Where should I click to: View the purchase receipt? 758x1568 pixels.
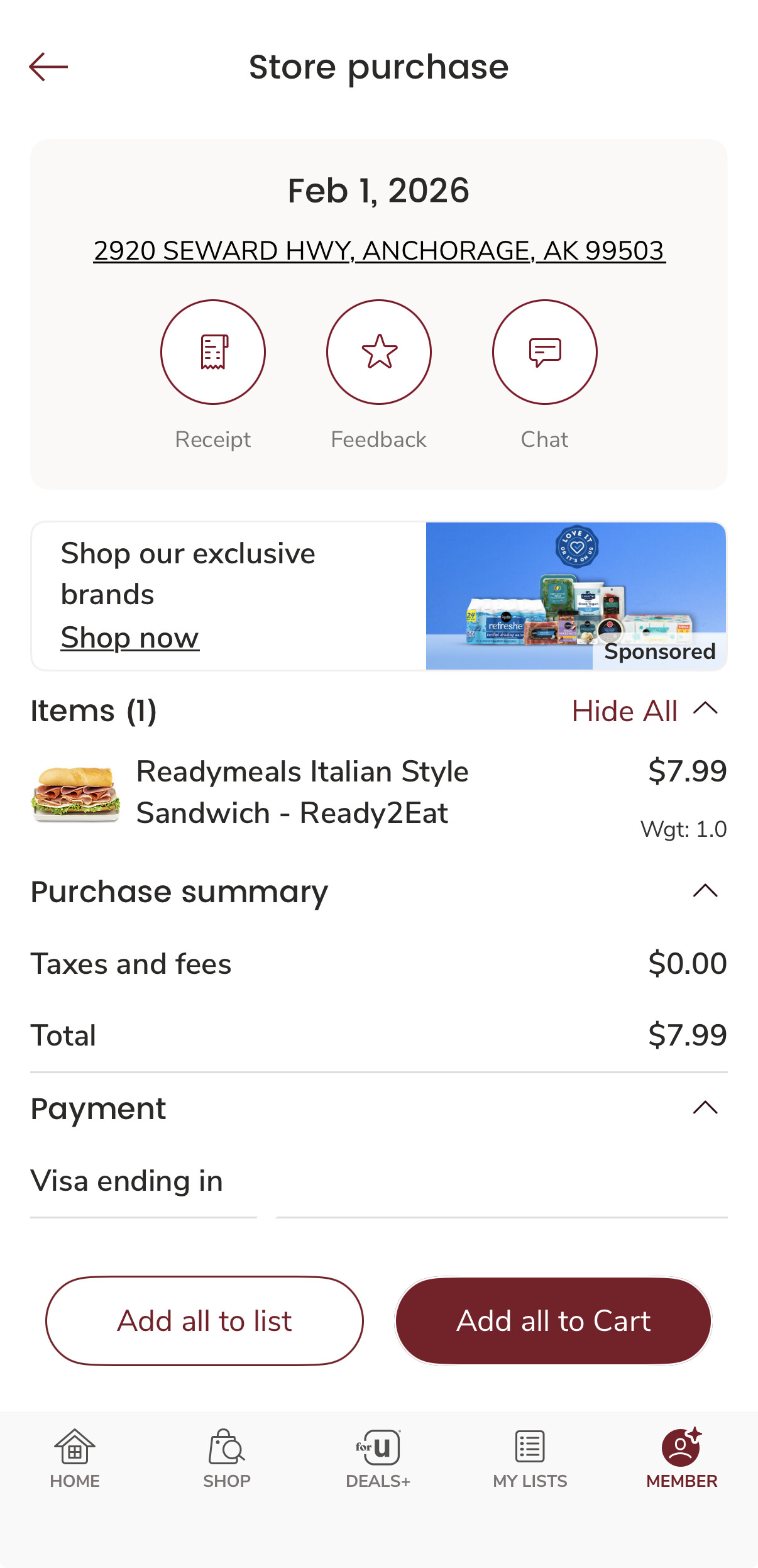213,352
